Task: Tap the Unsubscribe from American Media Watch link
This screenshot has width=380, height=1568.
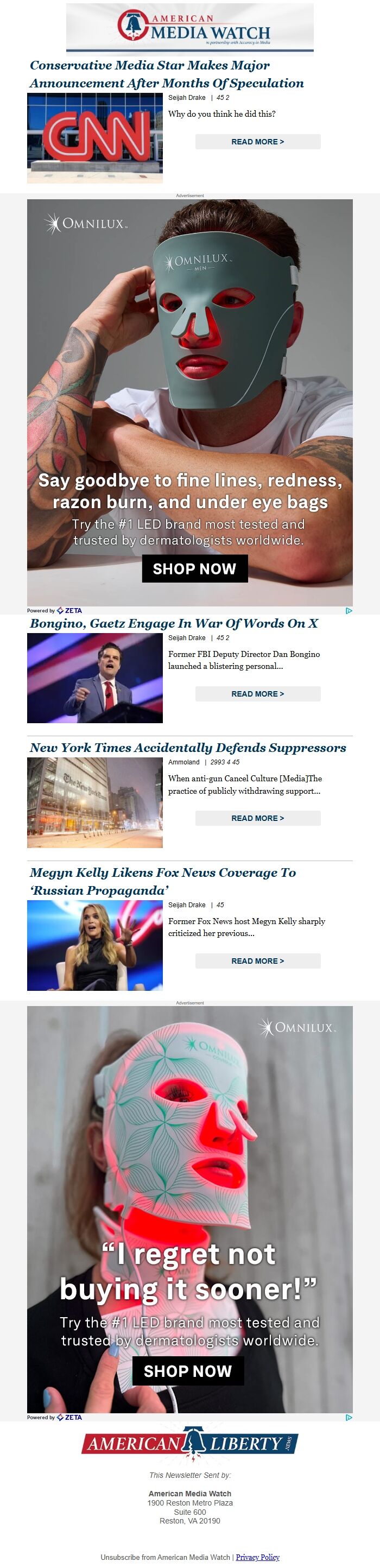Action: tap(165, 1557)
